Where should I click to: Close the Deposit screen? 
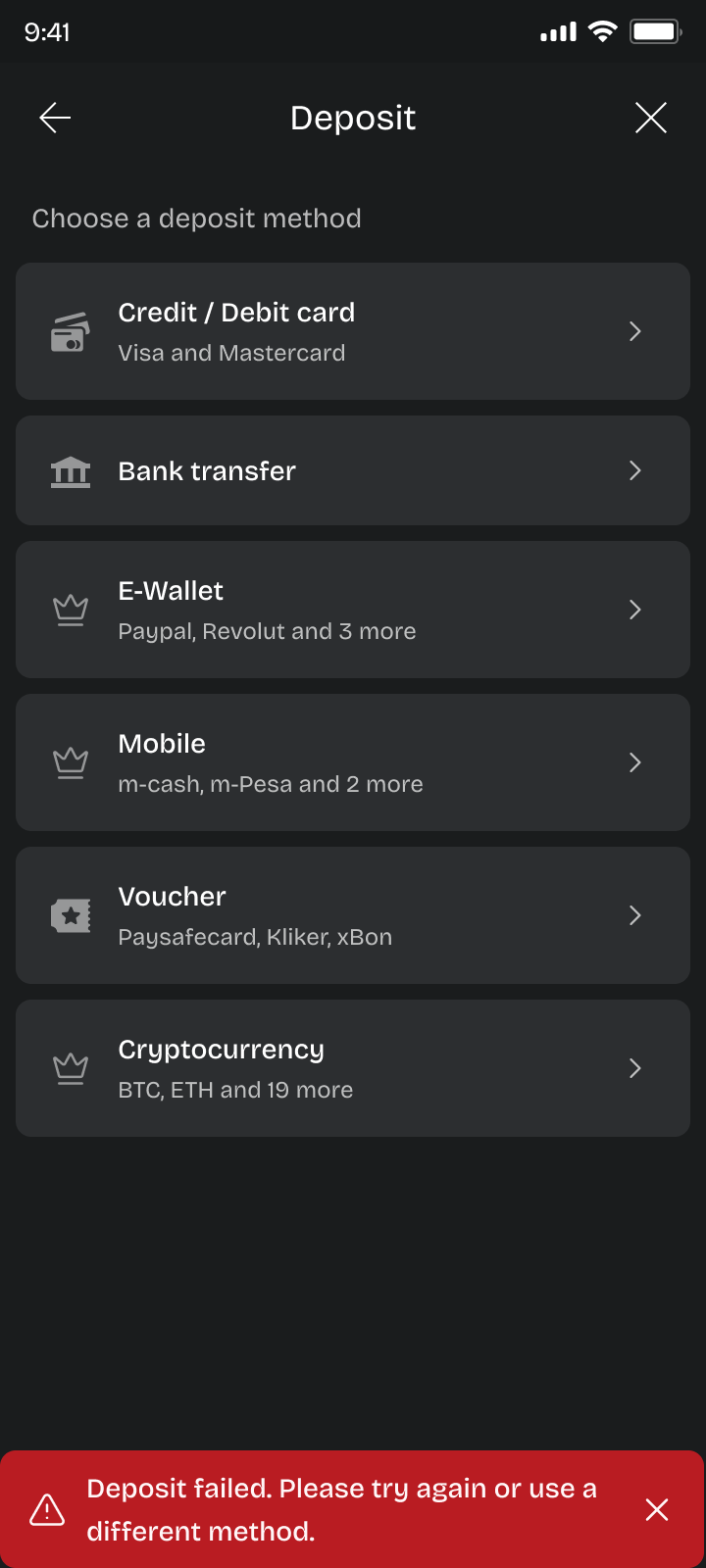click(x=651, y=119)
